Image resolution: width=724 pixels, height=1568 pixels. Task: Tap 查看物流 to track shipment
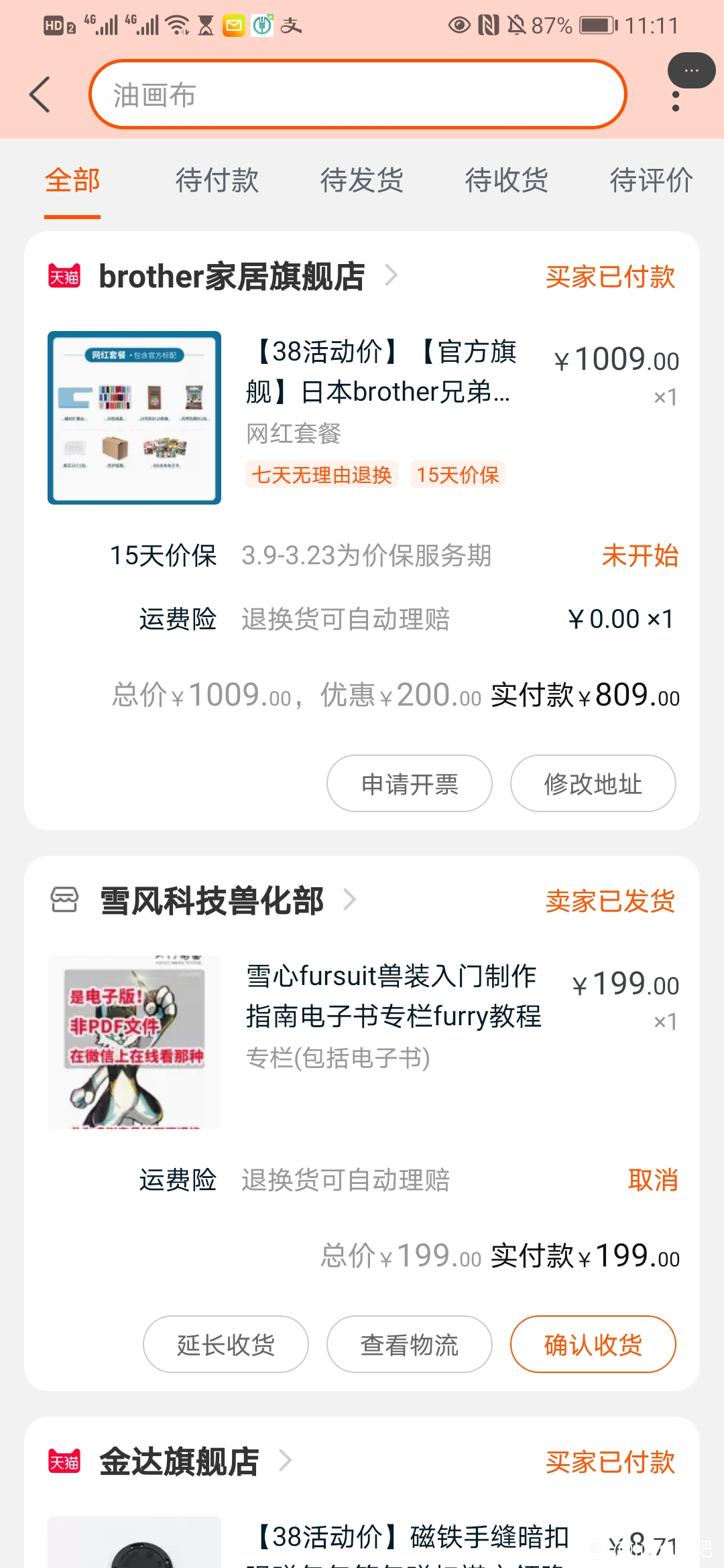(x=409, y=1344)
